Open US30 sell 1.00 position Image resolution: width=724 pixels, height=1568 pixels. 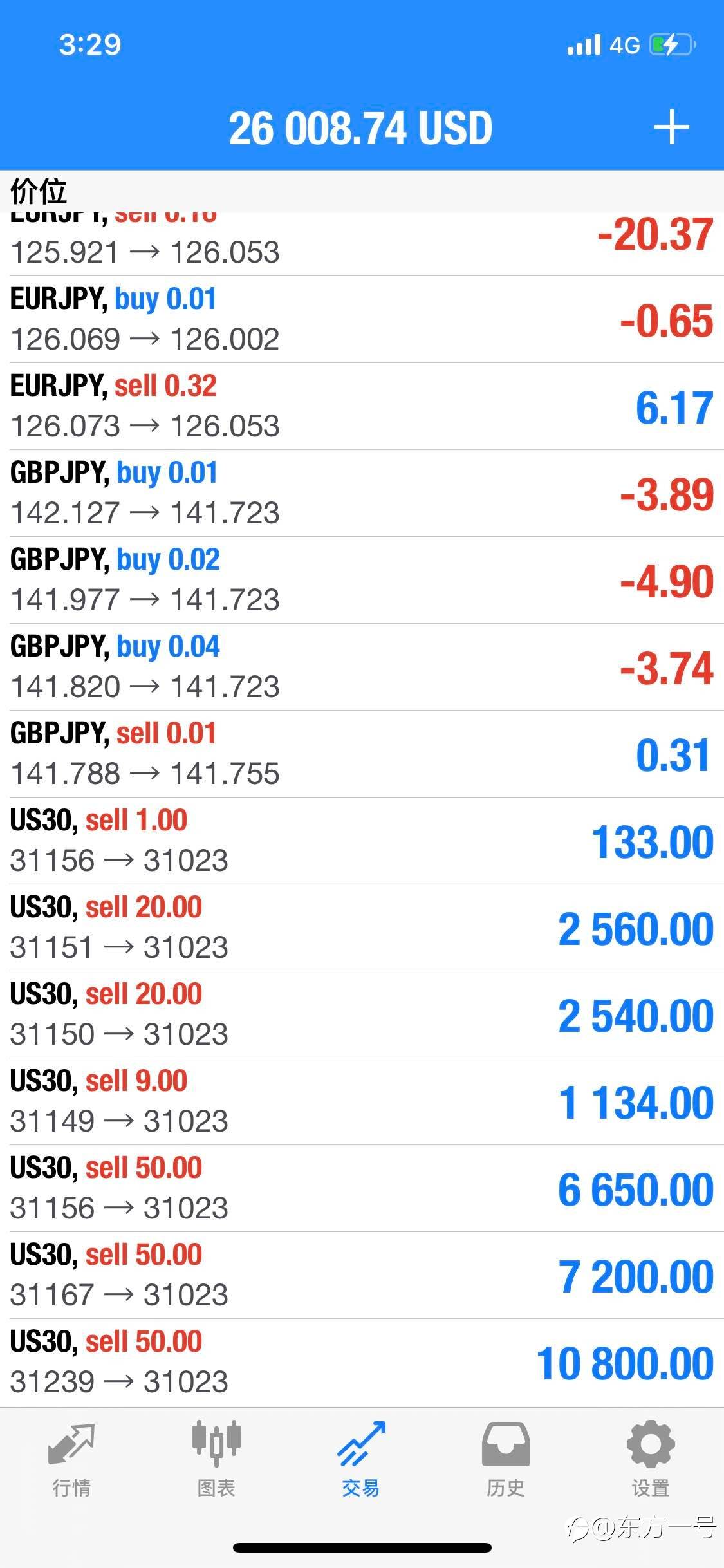click(362, 841)
